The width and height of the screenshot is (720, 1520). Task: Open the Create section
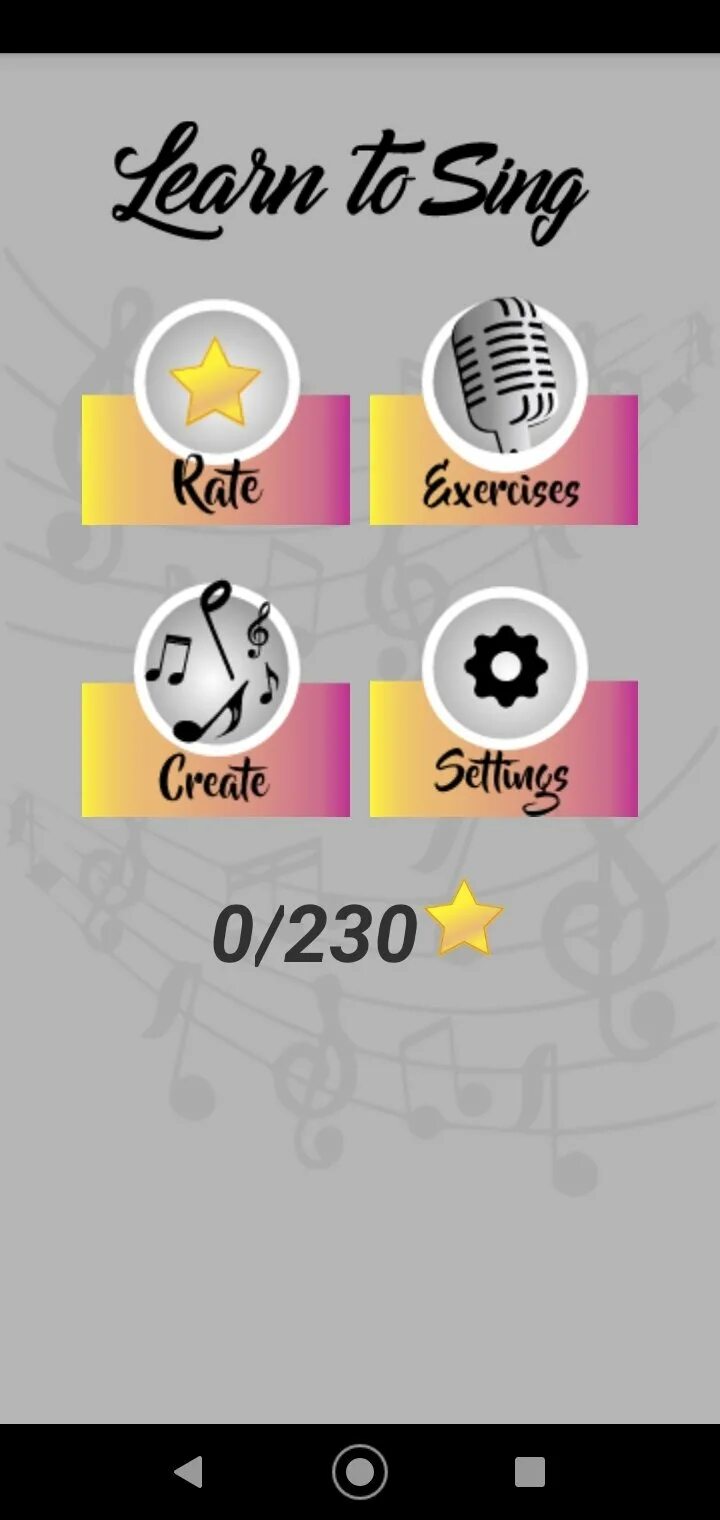216,701
